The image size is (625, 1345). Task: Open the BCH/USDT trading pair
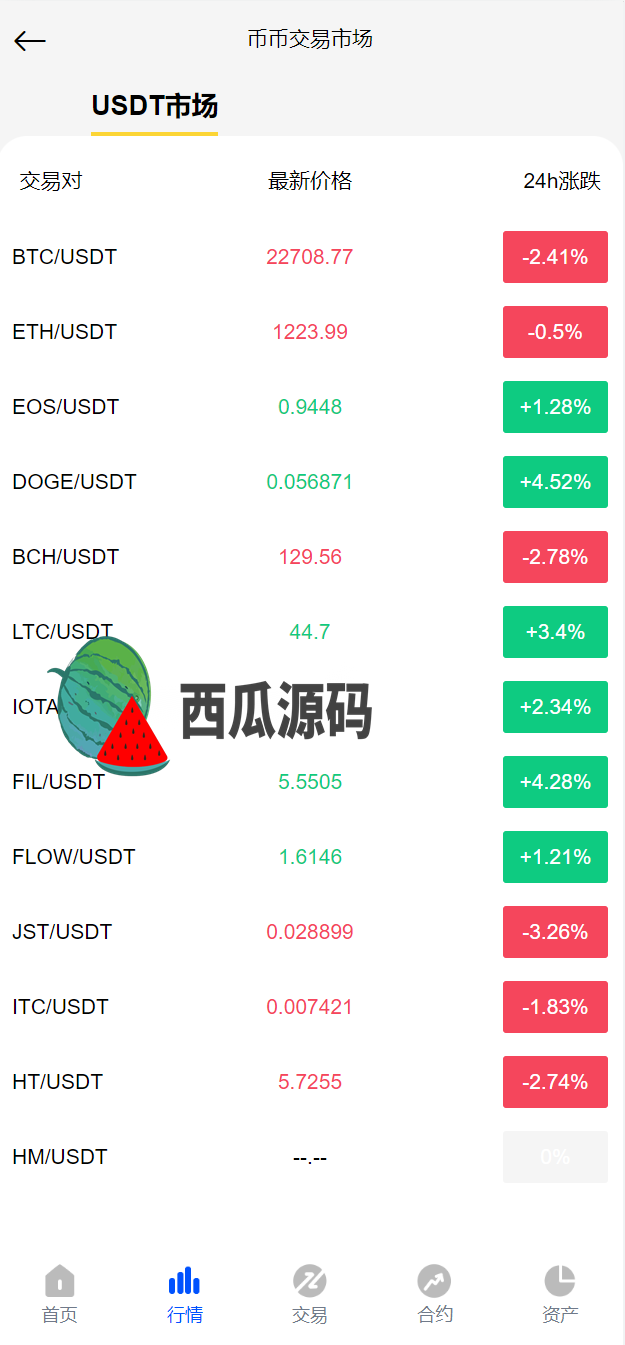click(x=312, y=557)
